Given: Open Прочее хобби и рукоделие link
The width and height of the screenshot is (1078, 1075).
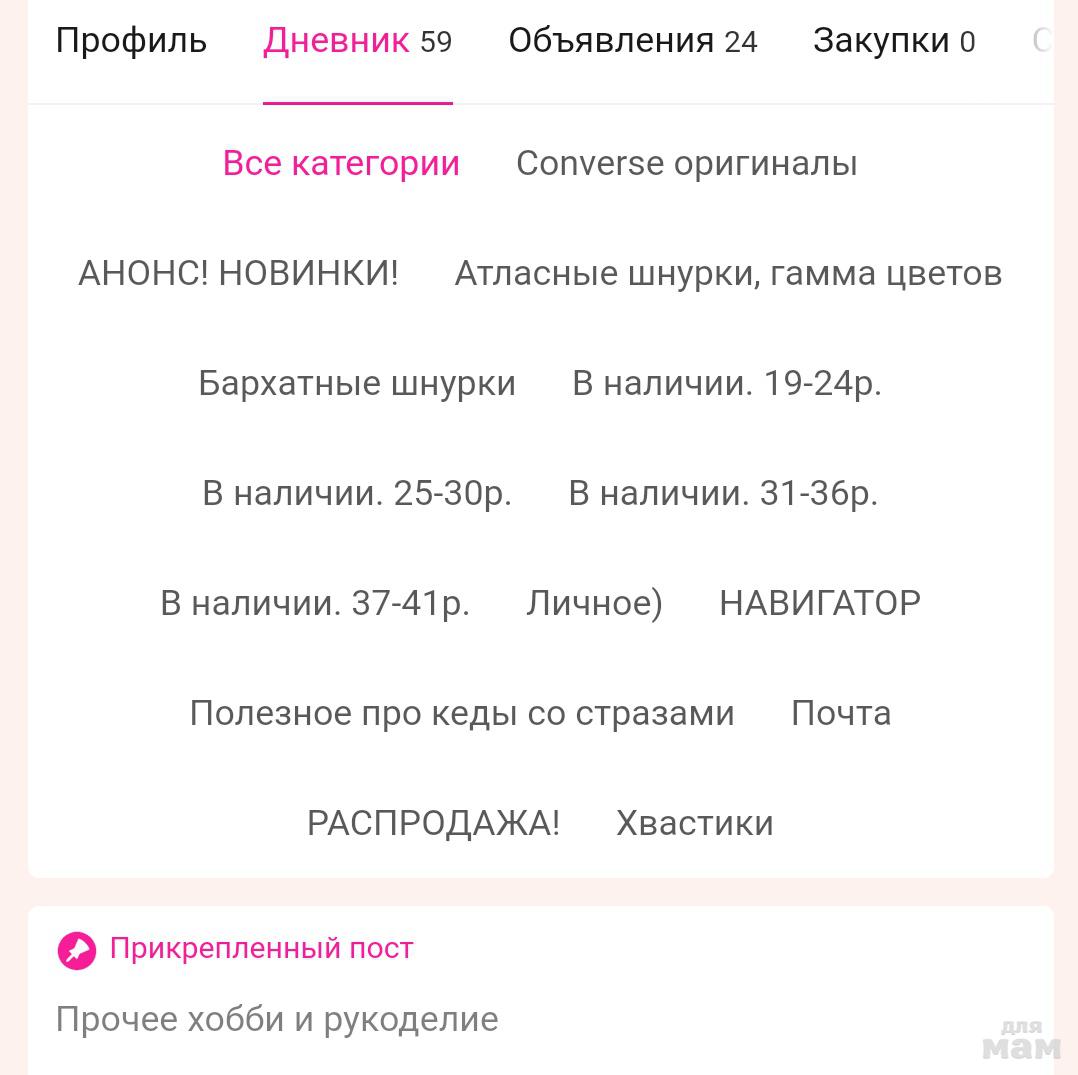Looking at the screenshot, I should click(277, 1019).
